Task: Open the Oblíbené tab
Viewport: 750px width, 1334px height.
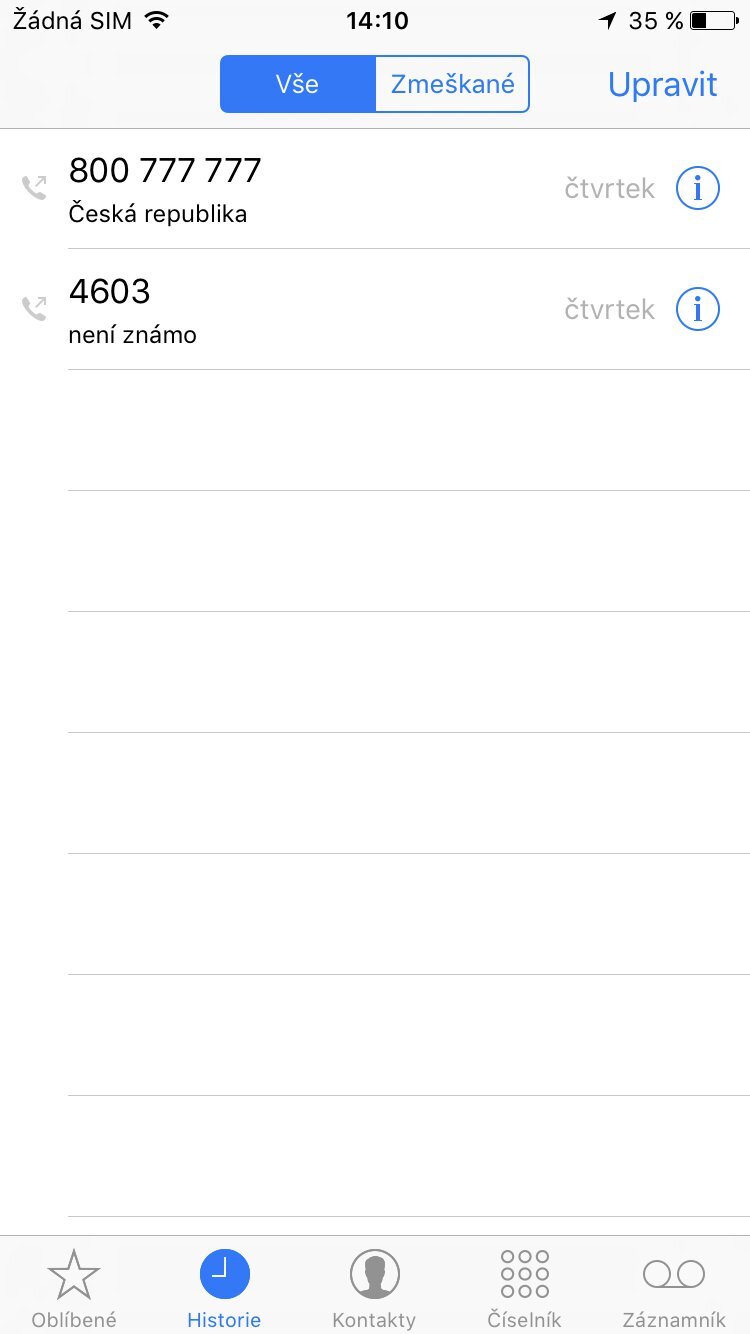Action: (x=74, y=1288)
